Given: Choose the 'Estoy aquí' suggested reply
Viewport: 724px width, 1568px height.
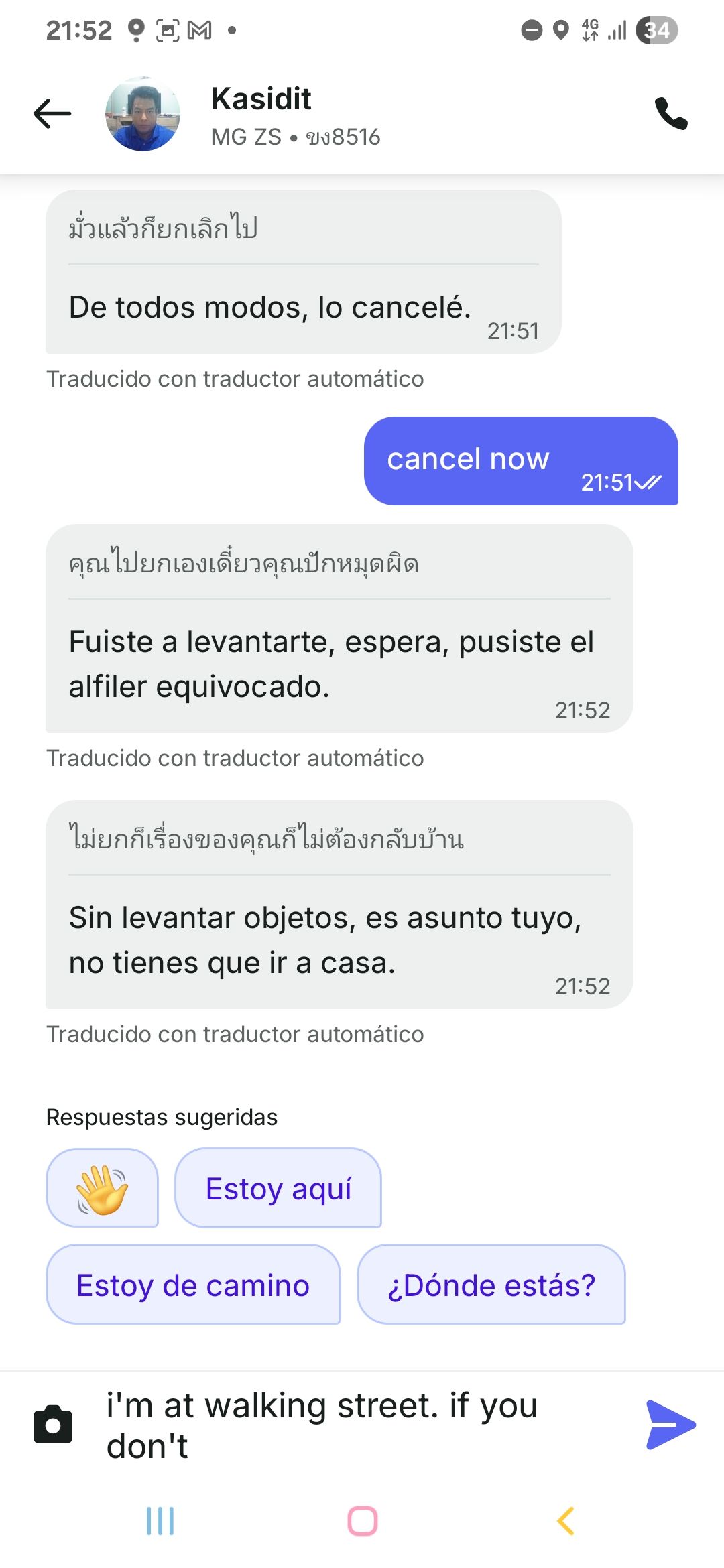Looking at the screenshot, I should 278,1188.
